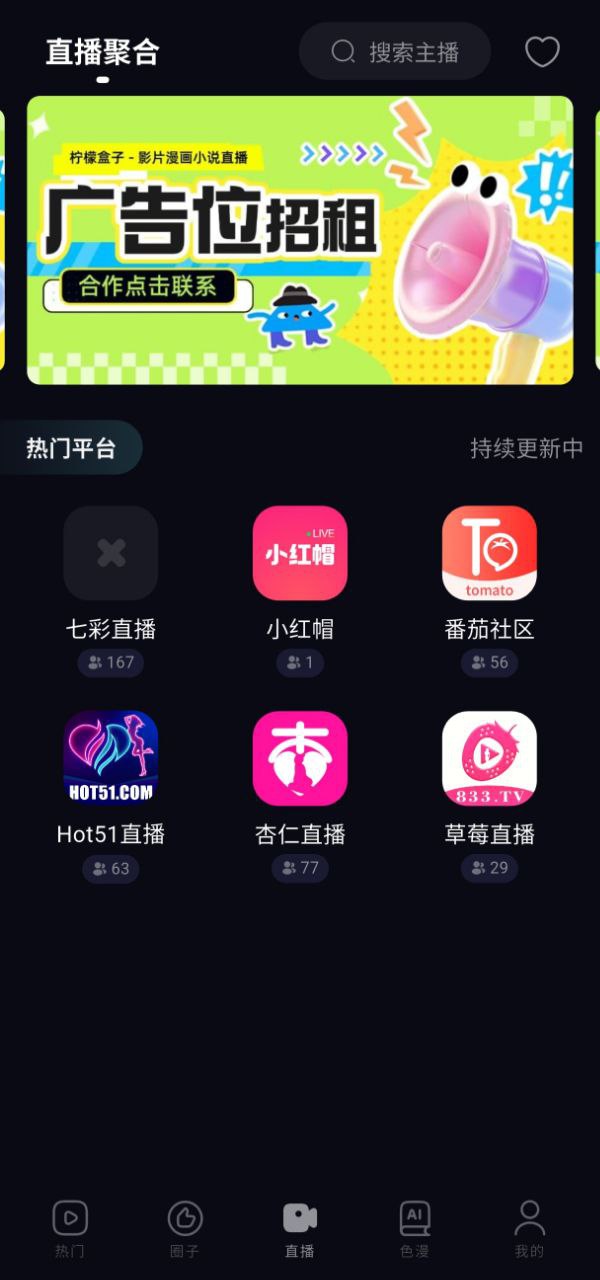Open the 我的 profile tab
Screen dimensions: 600x1280
point(529,1228)
